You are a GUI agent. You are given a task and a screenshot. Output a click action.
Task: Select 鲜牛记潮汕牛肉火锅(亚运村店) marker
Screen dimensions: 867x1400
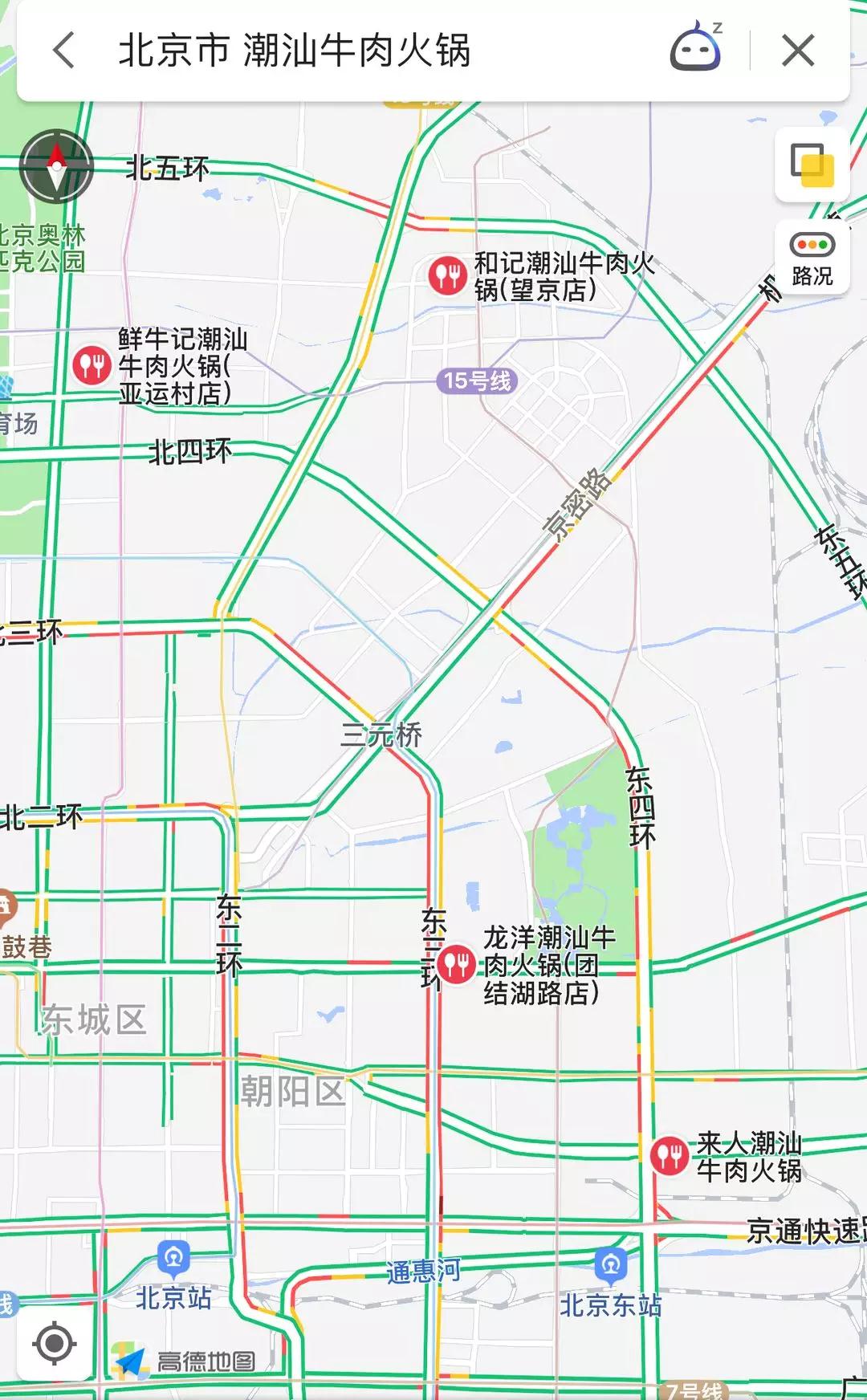92,365
